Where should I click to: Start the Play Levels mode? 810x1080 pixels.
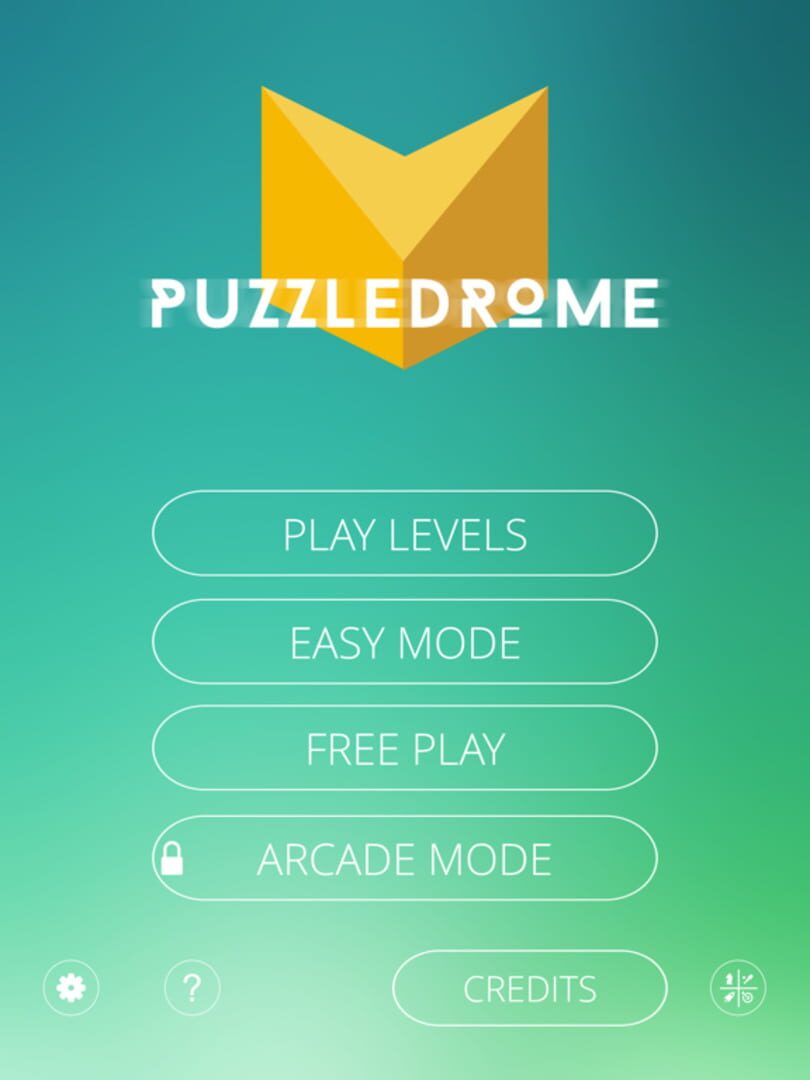pyautogui.click(x=404, y=534)
